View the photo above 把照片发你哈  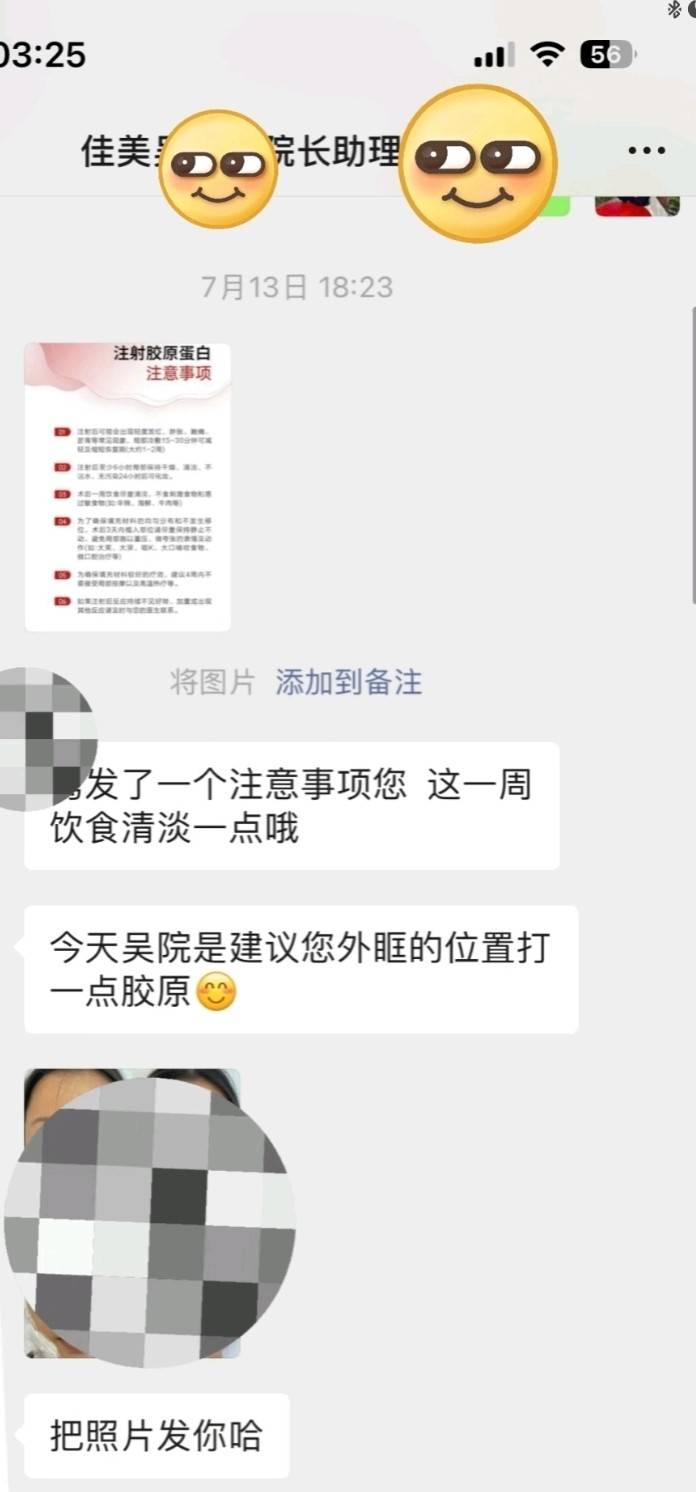pos(133,1212)
